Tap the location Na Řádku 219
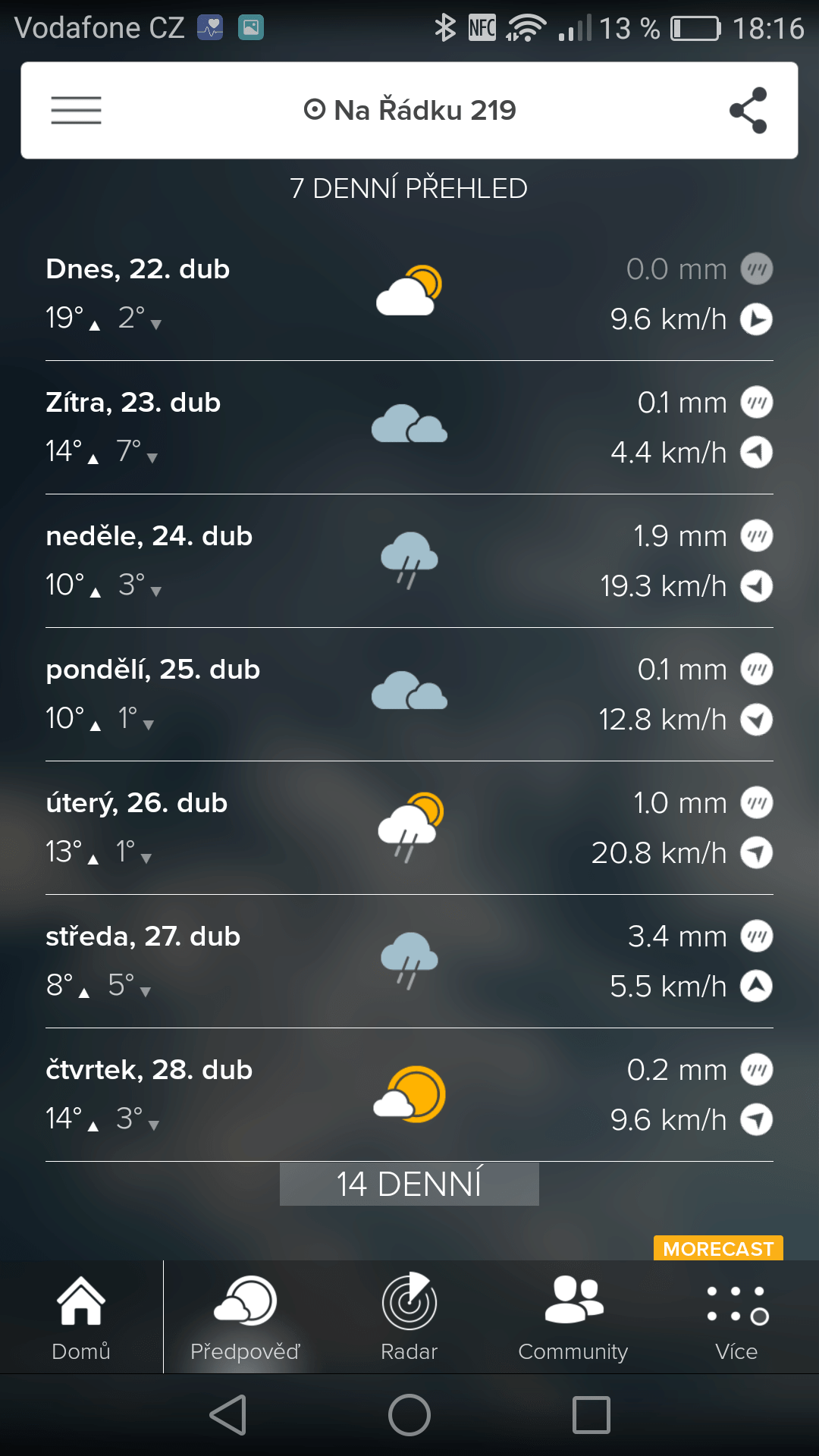 (409, 111)
